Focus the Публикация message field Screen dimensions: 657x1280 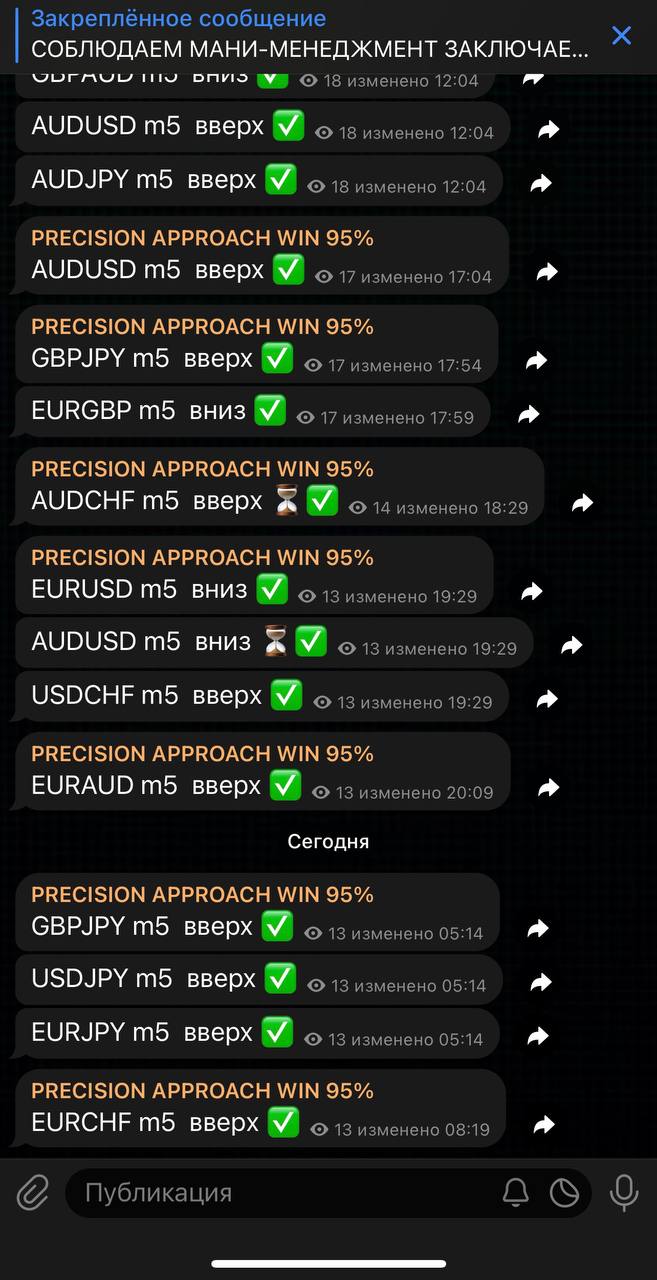(x=280, y=1193)
